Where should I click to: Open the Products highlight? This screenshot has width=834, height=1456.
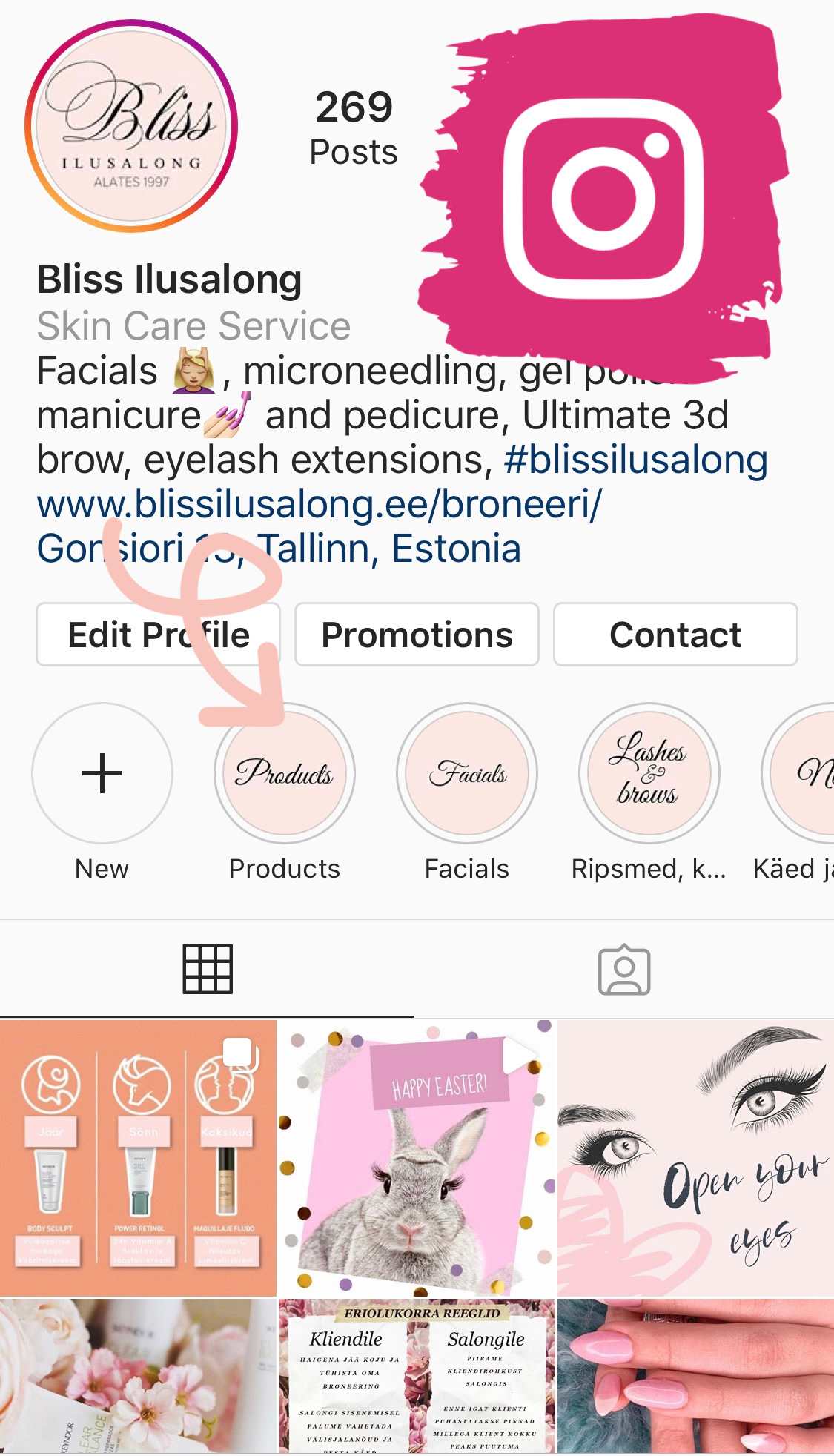(x=285, y=773)
